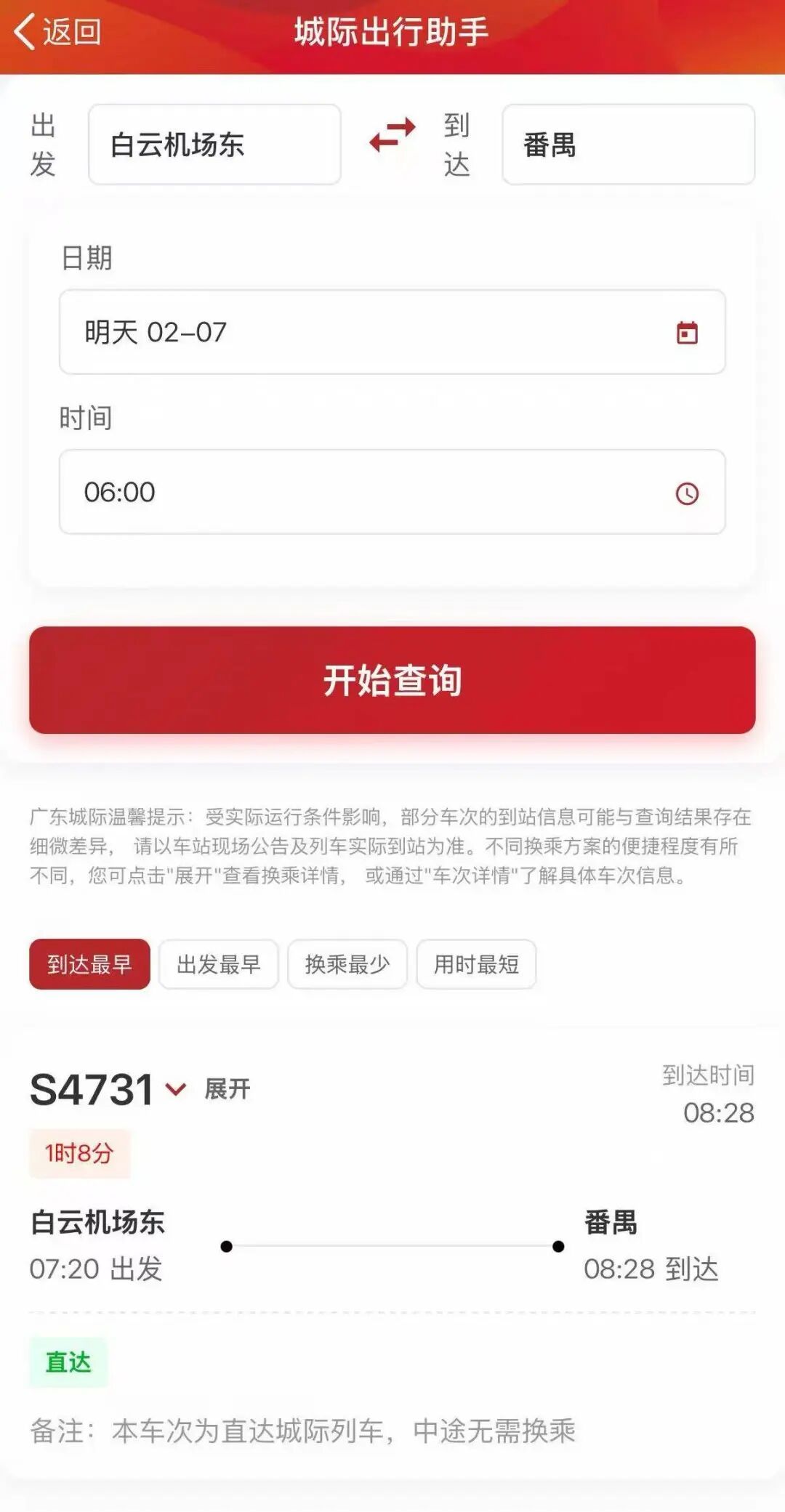Go back with the 返回 button

[58, 32]
